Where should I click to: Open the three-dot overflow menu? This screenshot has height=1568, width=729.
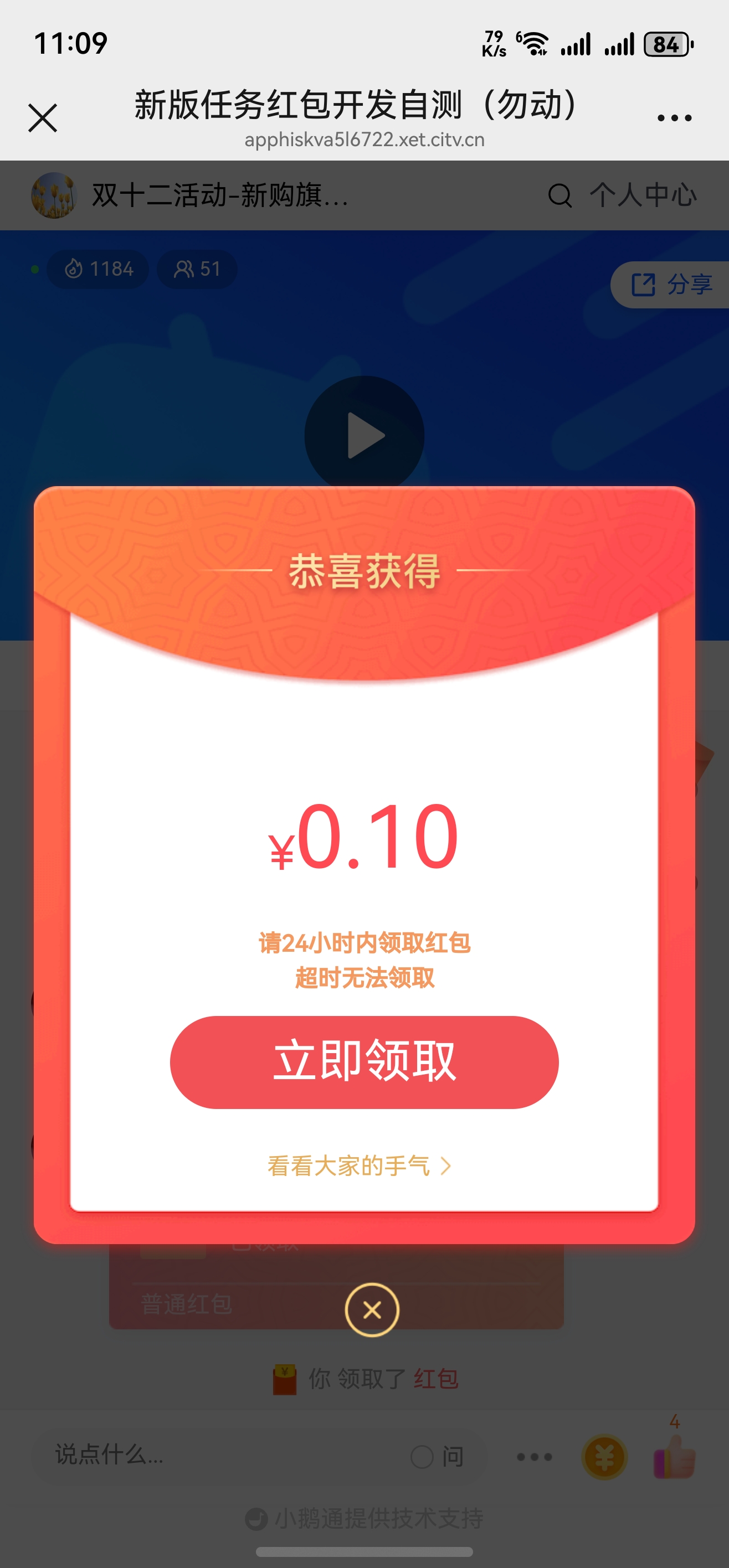click(674, 118)
